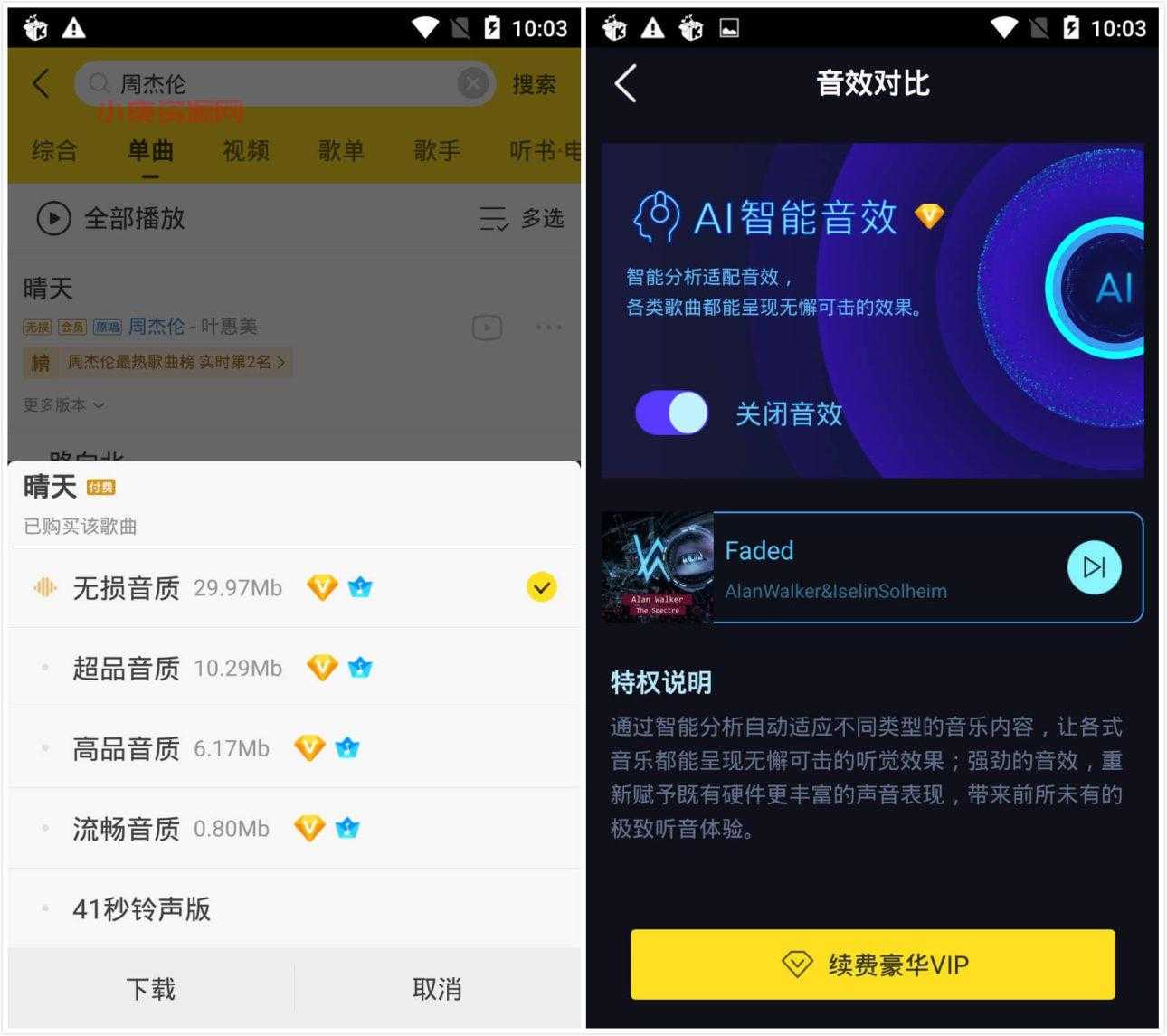Open the 歌手 tab
The height and width of the screenshot is (1036, 1167).
(x=437, y=150)
